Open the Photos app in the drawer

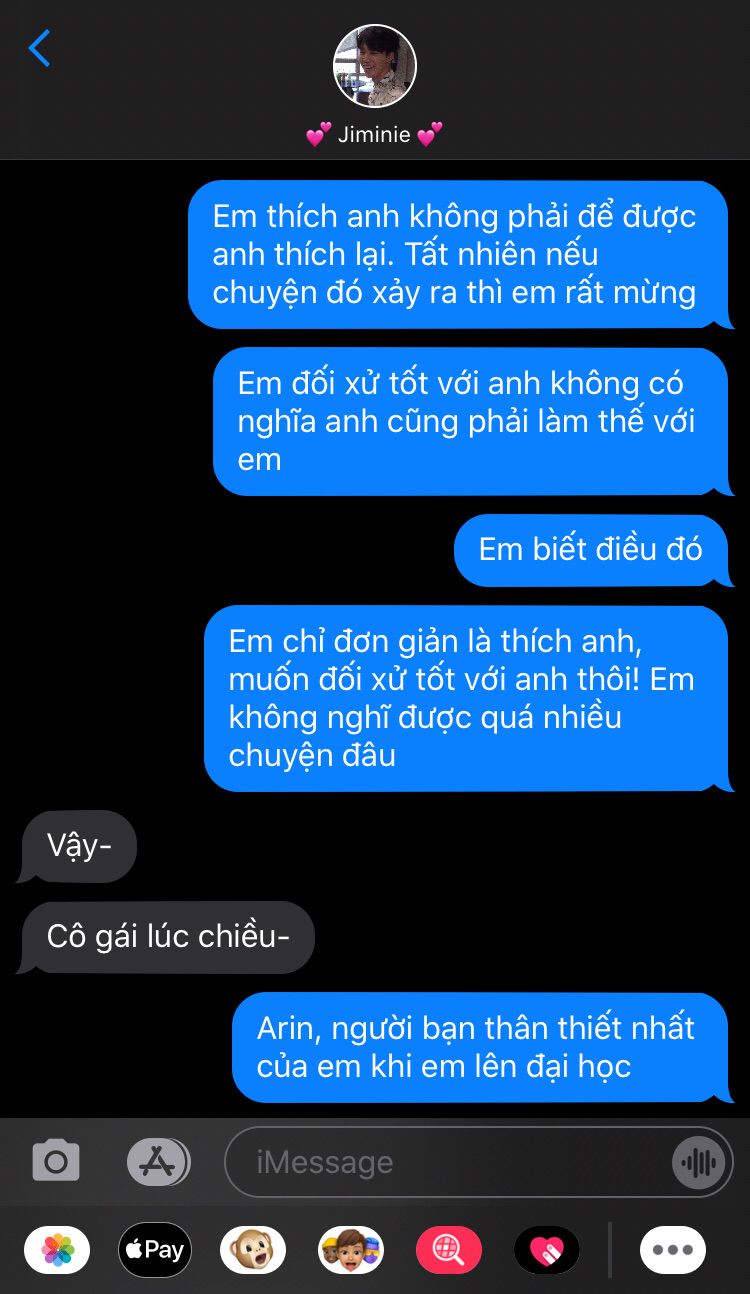pyautogui.click(x=57, y=1249)
